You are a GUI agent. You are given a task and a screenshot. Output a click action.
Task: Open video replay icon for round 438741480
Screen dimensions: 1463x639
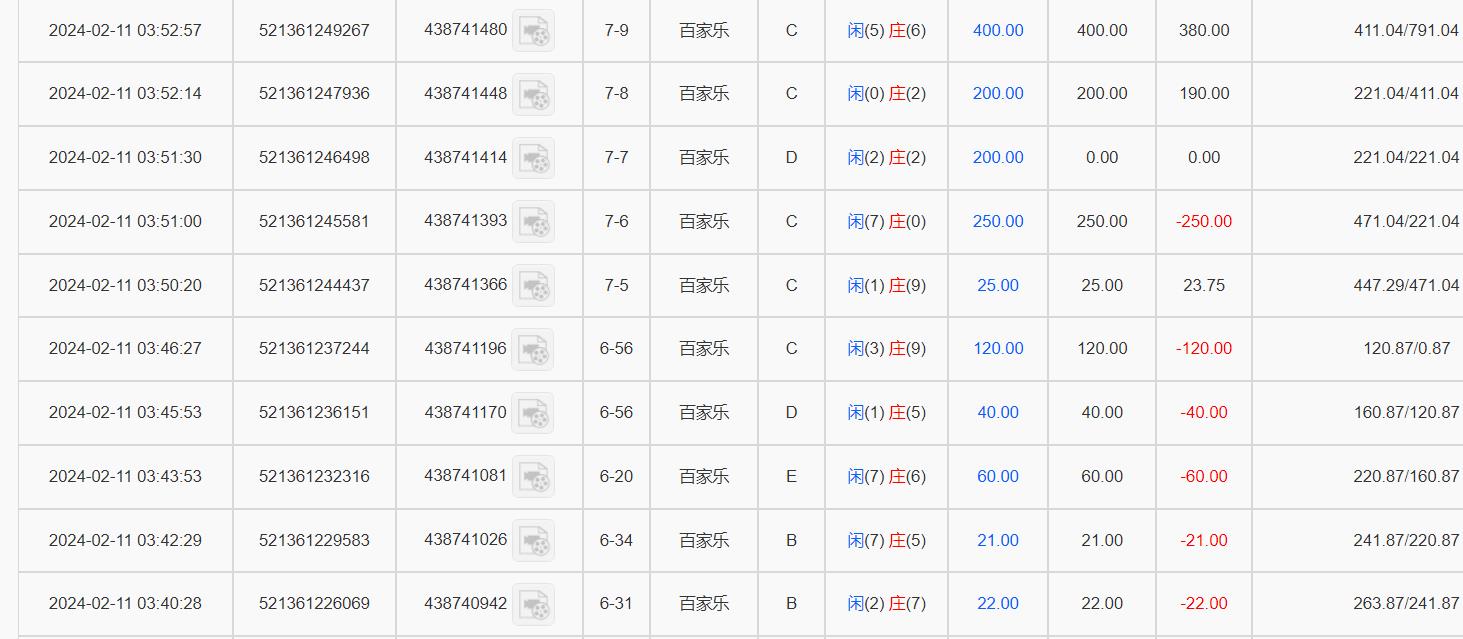coord(533,31)
